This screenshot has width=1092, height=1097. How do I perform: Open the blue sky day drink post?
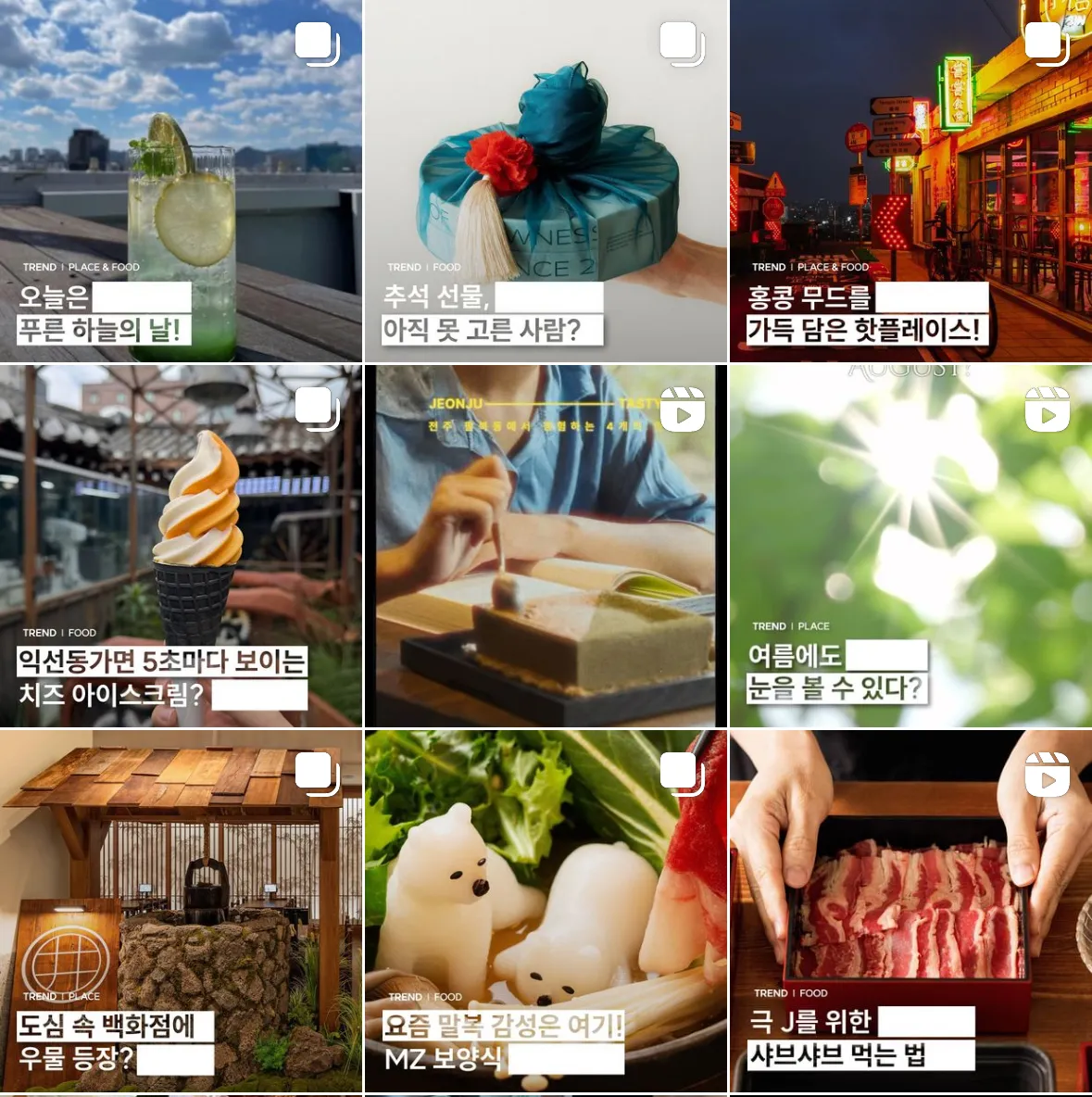point(181,181)
